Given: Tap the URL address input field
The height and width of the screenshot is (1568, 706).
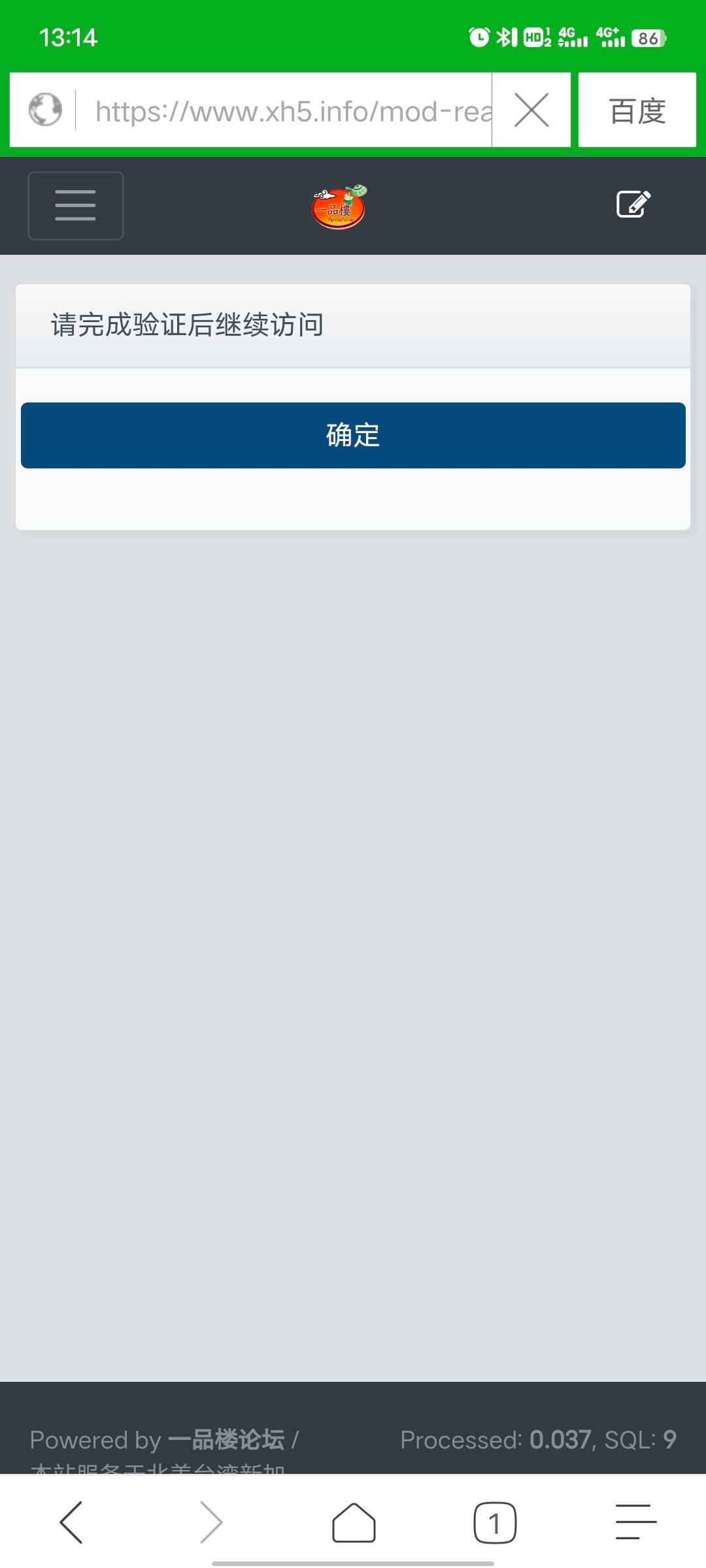Looking at the screenshot, I should pos(281,109).
